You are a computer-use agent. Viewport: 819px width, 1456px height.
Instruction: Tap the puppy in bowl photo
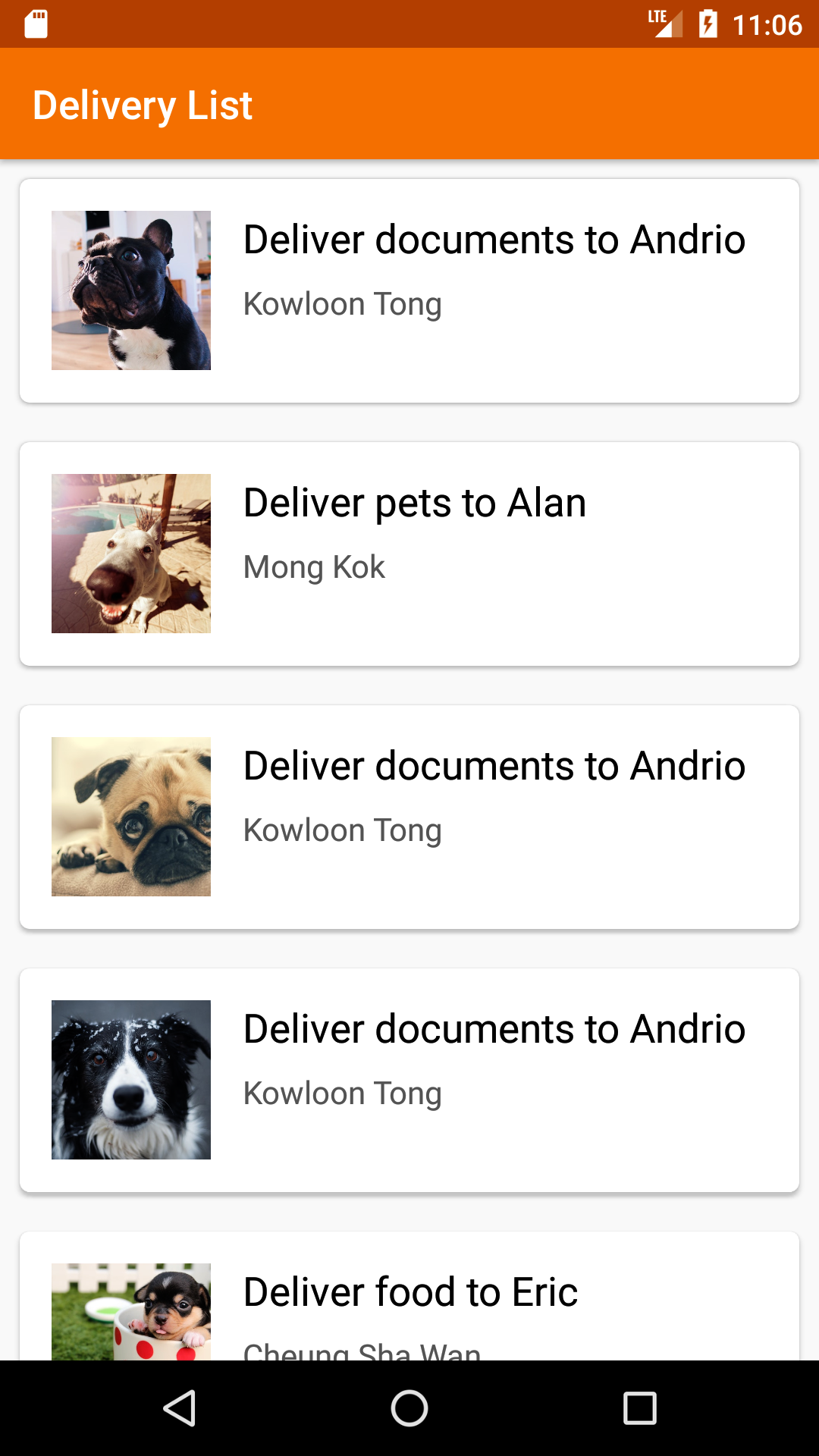click(x=130, y=1312)
